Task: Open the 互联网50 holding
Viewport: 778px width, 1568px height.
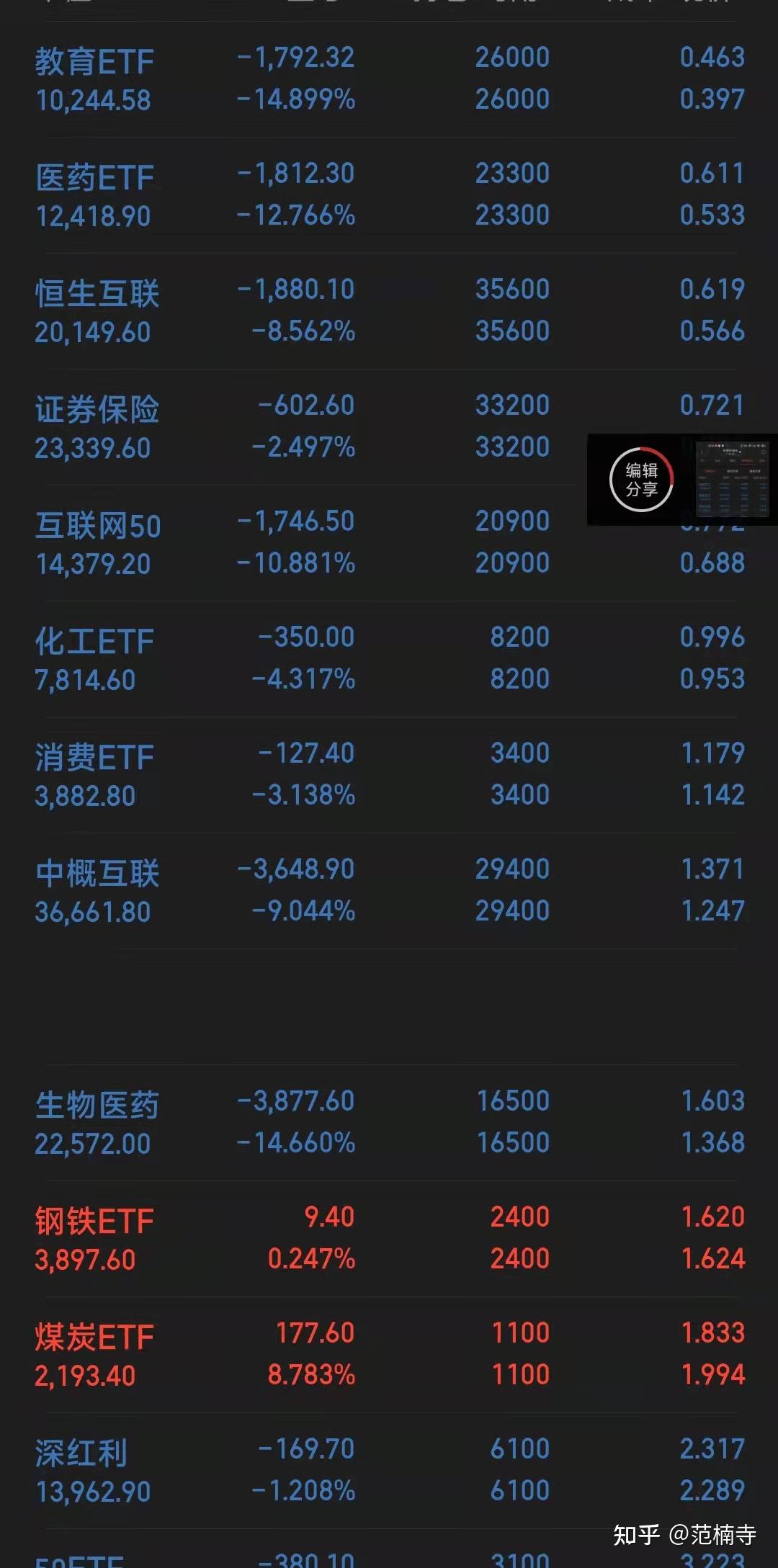Action: pyautogui.click(x=389, y=543)
